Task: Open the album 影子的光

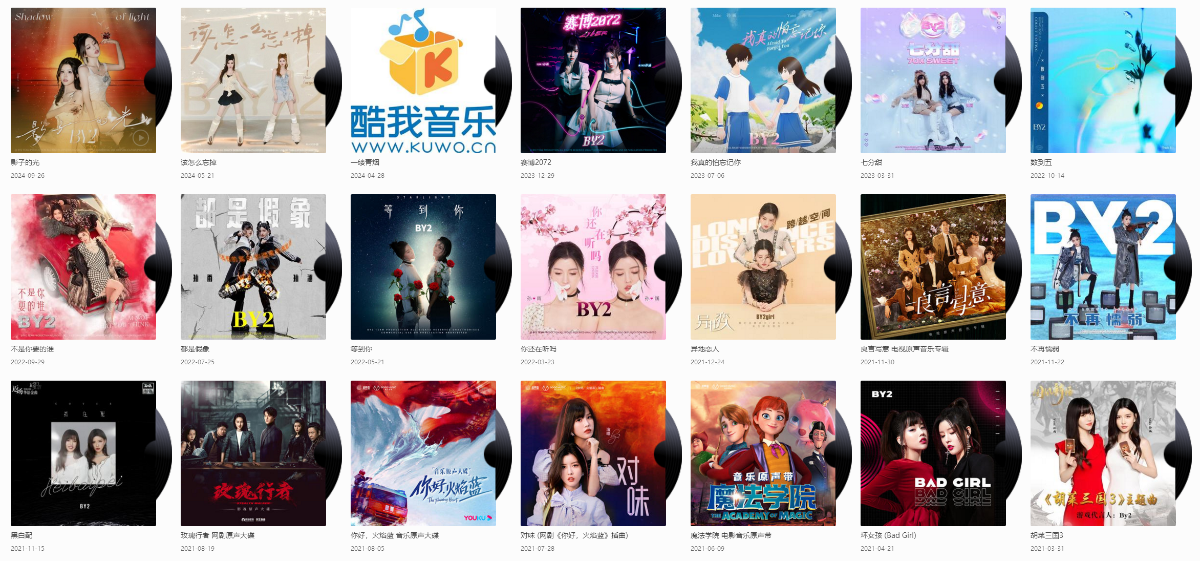Action: (83, 80)
